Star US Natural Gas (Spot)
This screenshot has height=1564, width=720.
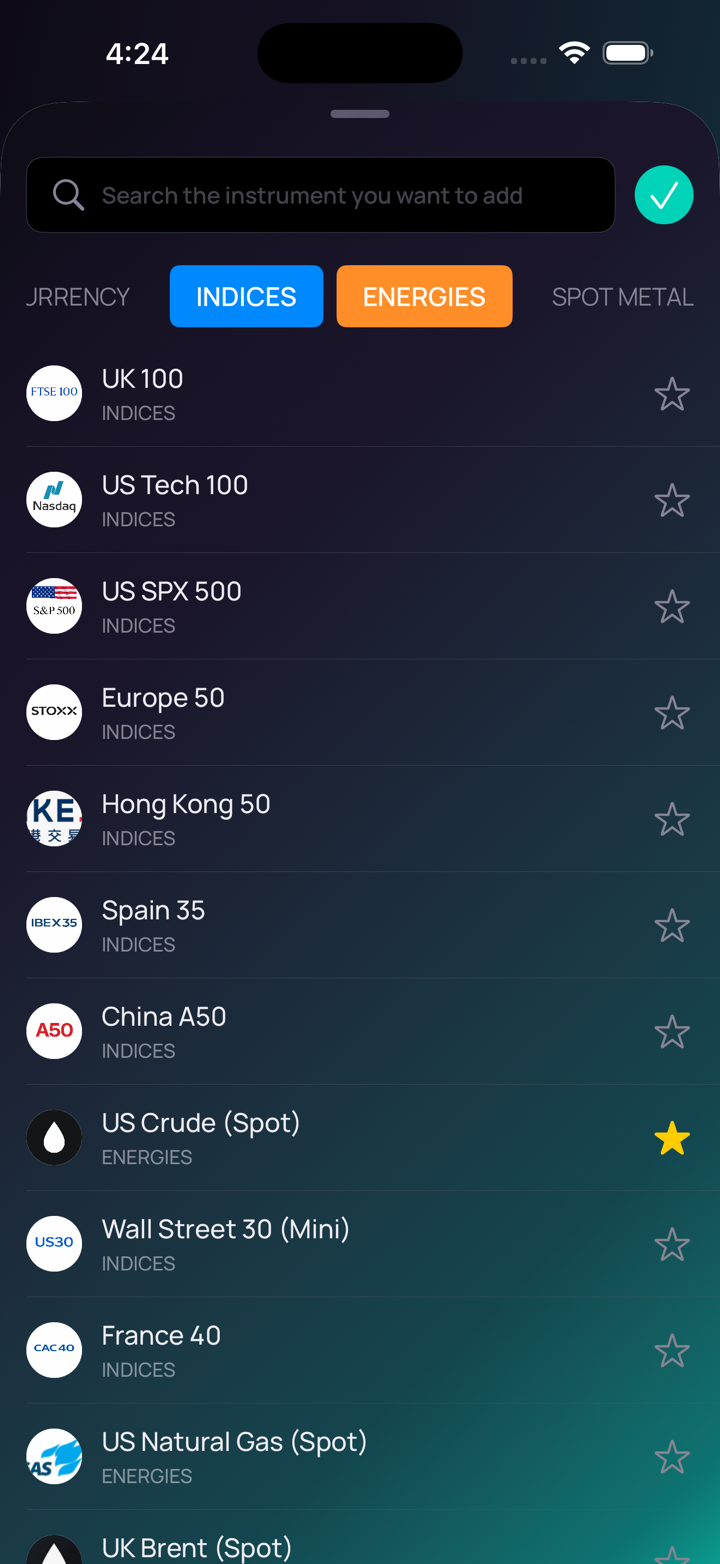pyautogui.click(x=672, y=1457)
